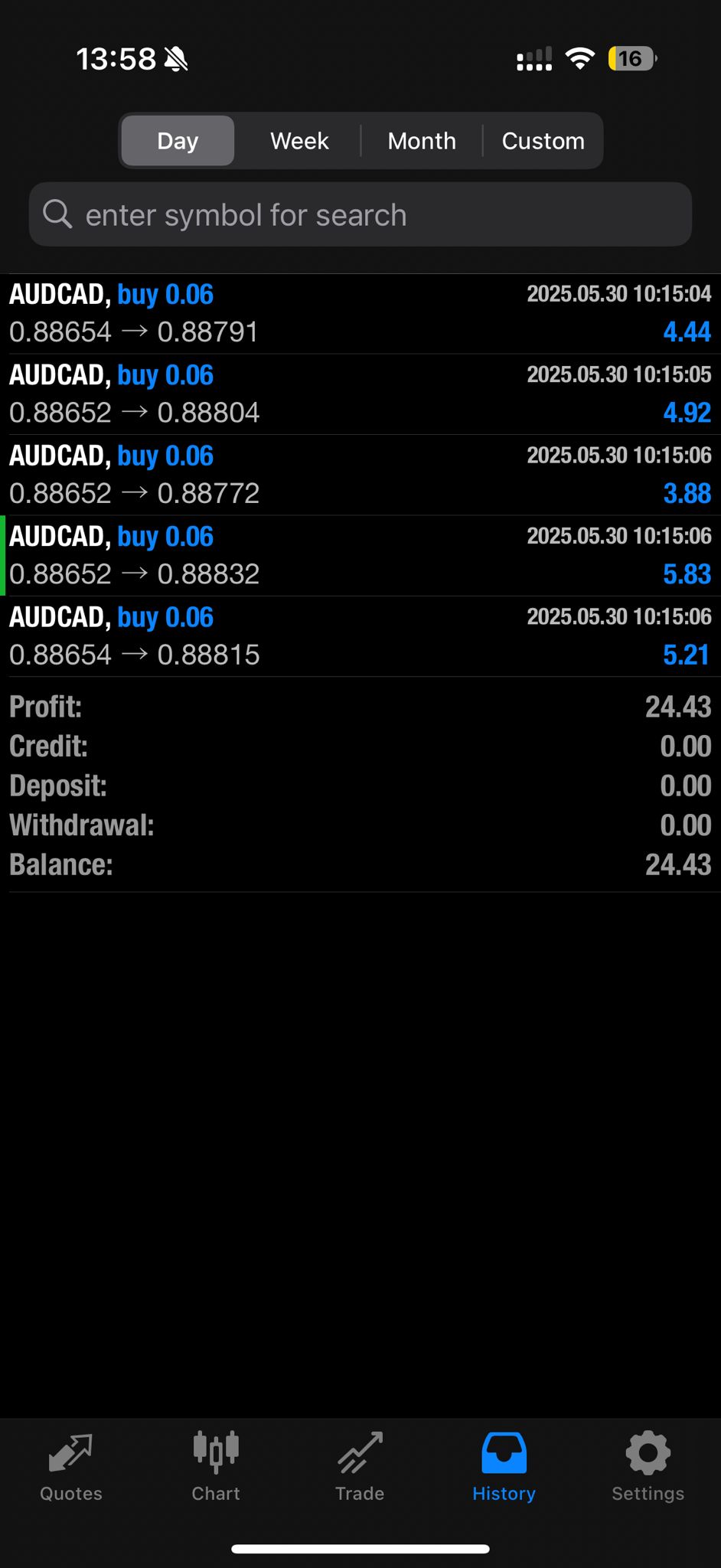Screen dimensions: 721x1568
Task: Switch to the Week period
Action: [x=299, y=141]
